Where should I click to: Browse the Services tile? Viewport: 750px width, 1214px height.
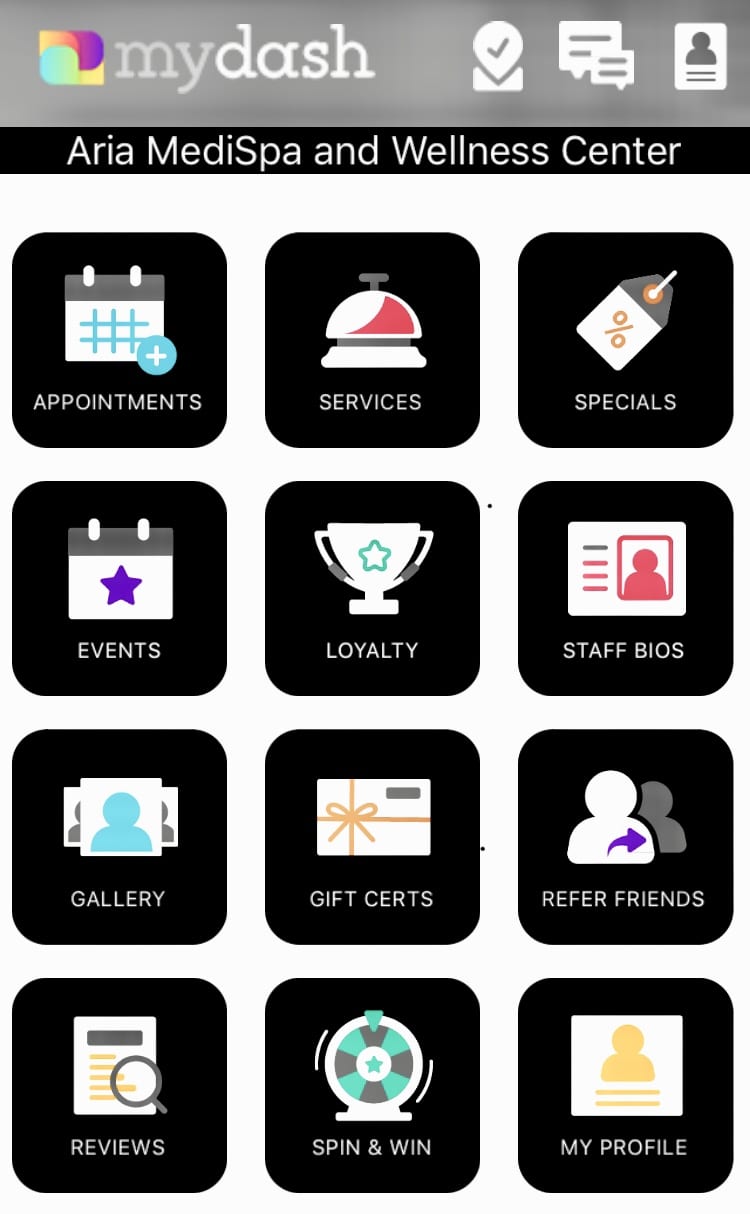(372, 340)
